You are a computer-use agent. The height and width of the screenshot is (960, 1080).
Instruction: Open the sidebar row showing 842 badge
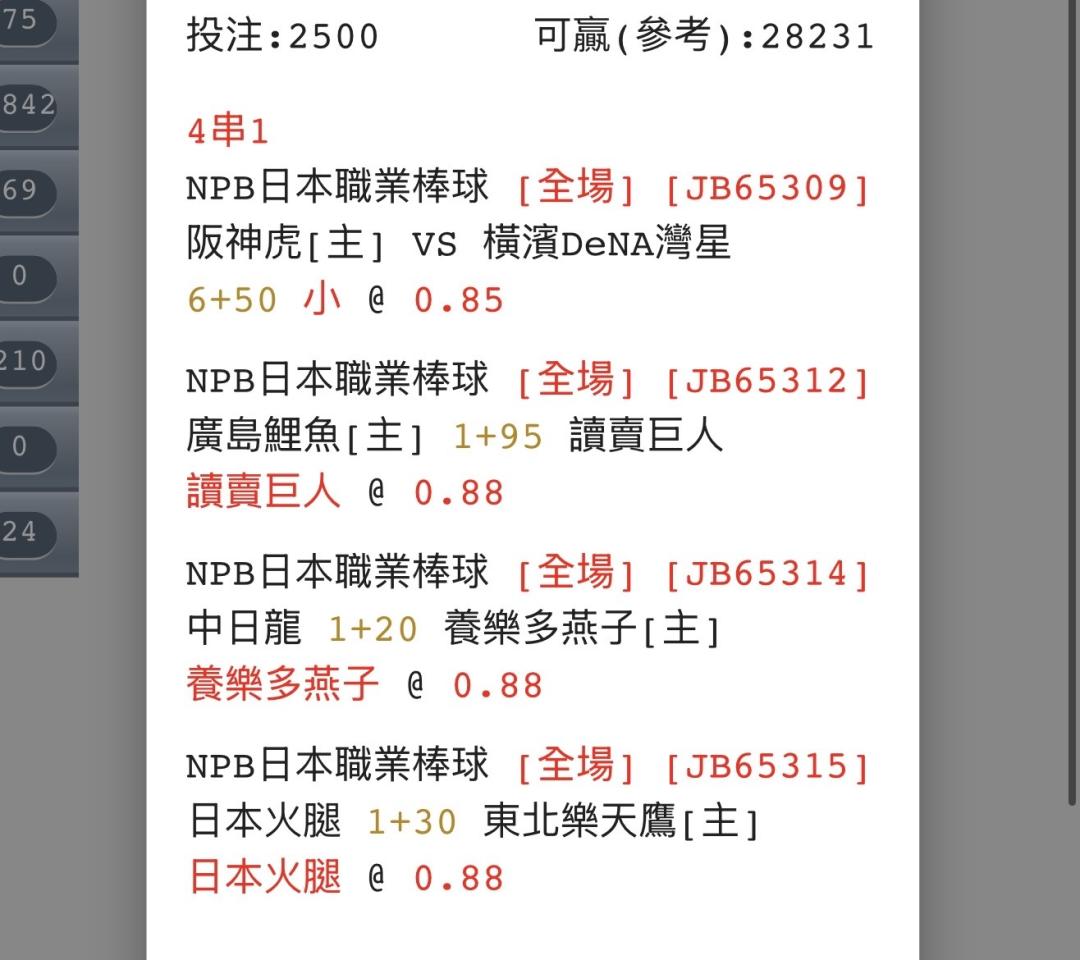tap(39, 106)
